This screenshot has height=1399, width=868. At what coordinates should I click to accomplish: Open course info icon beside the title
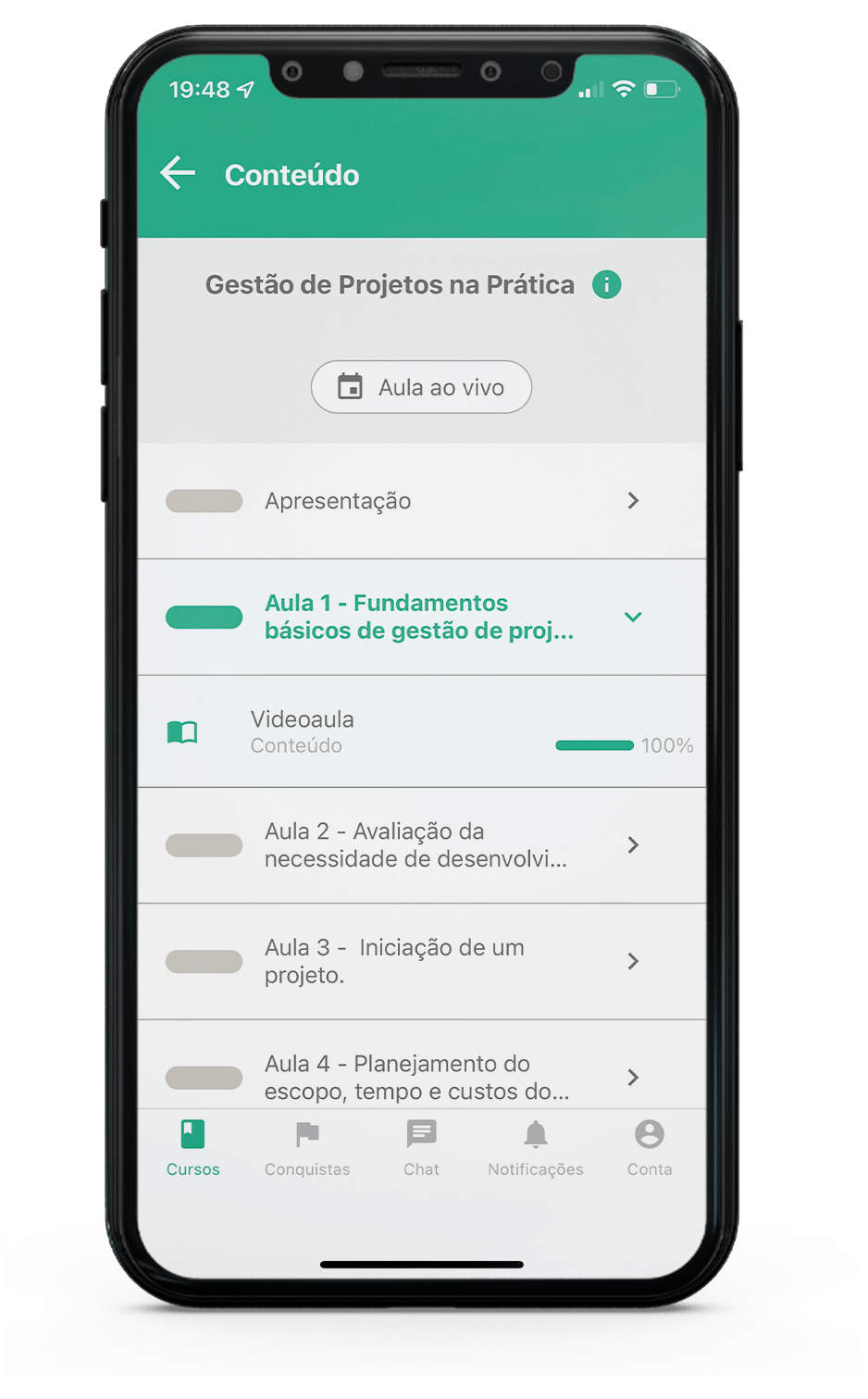[607, 284]
